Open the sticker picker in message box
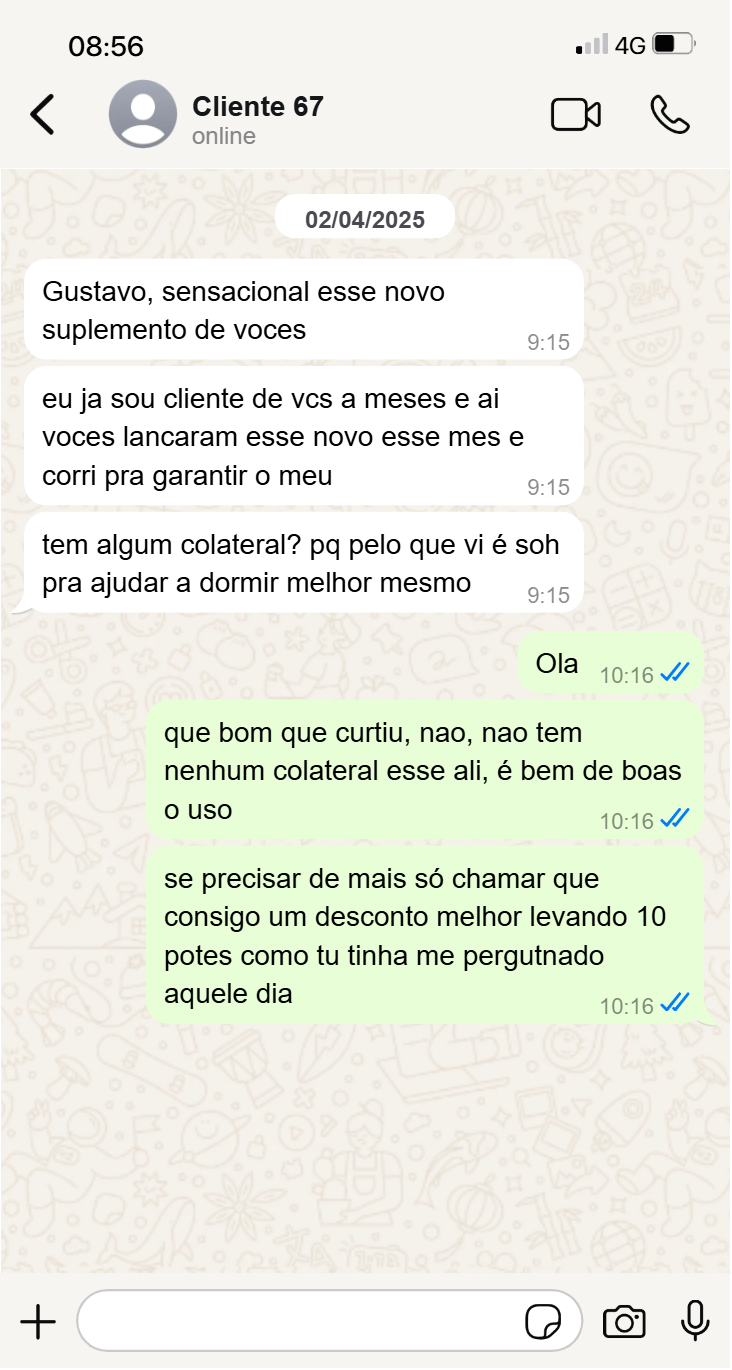The height and width of the screenshot is (1370, 732). 543,1322
